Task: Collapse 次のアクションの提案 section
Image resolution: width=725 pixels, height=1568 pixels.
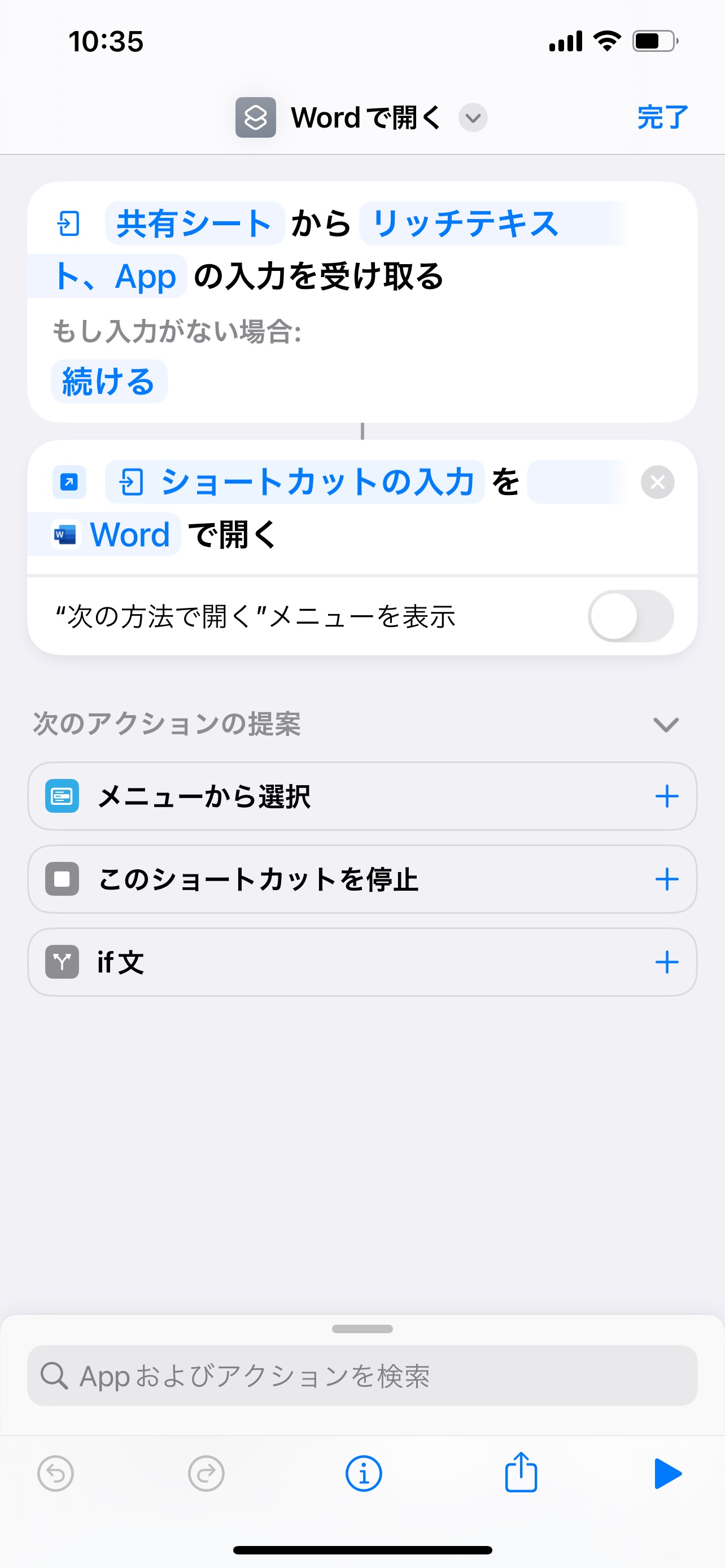Action: click(665, 724)
